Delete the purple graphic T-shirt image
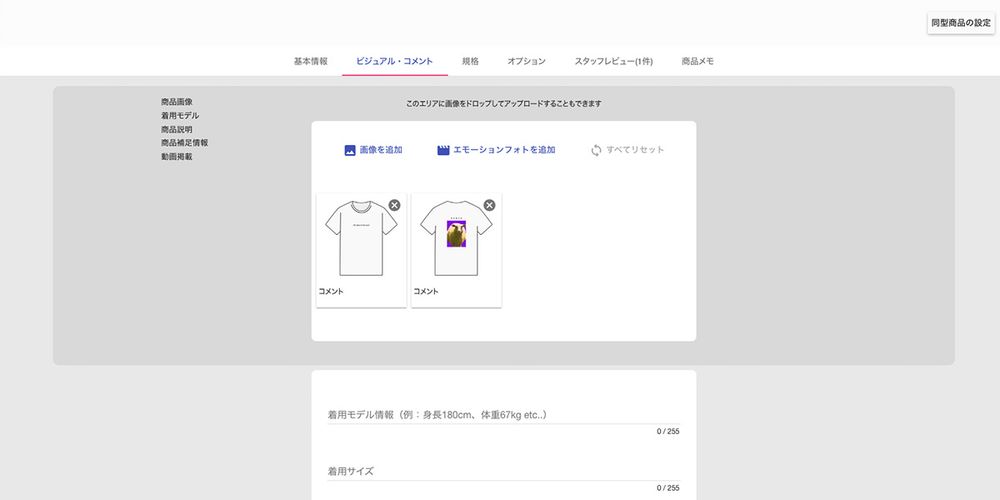The width and height of the screenshot is (1000, 500). (x=489, y=205)
